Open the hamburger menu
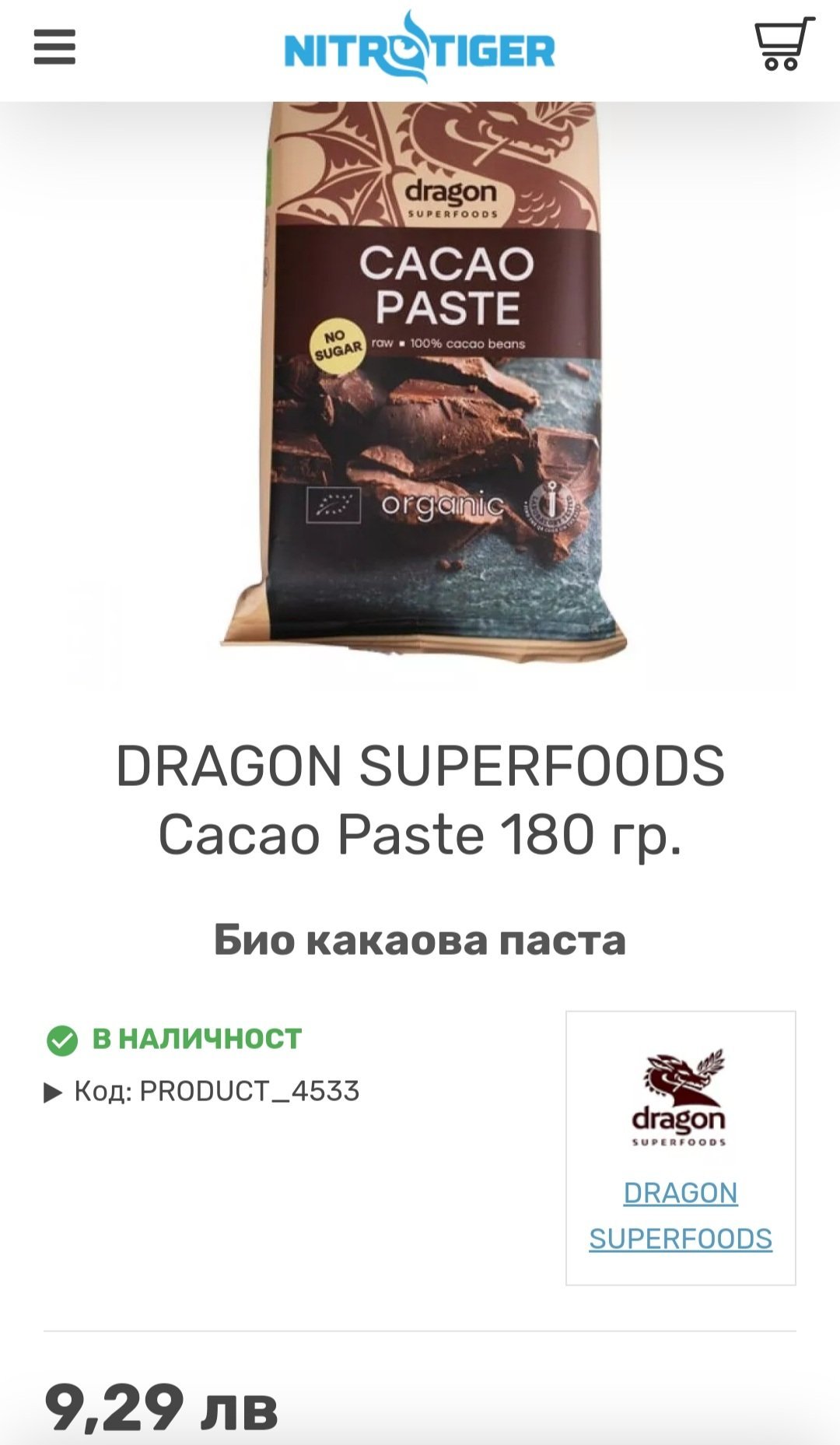Screen dimensions: 840x1445 (54, 47)
